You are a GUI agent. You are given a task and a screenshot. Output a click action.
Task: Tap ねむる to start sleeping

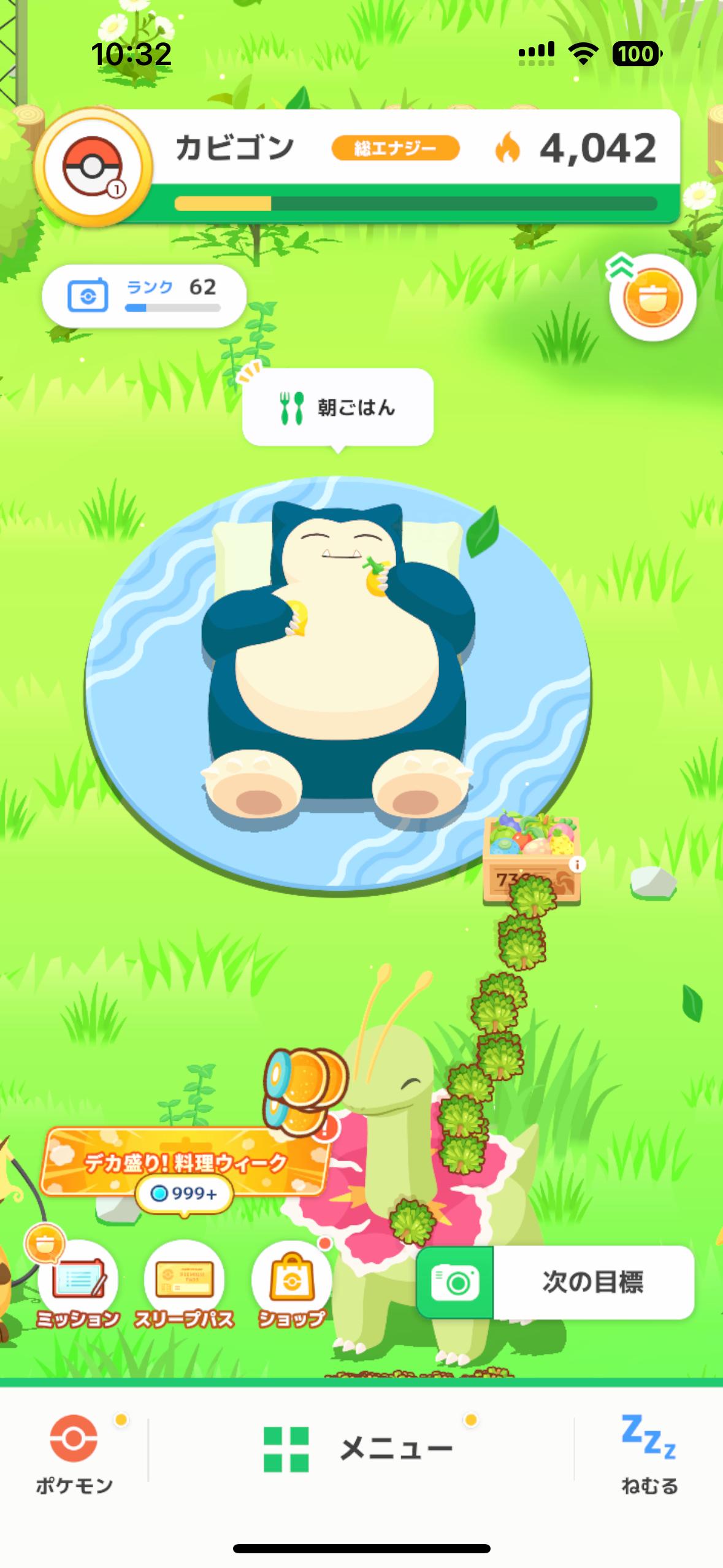click(x=649, y=1454)
